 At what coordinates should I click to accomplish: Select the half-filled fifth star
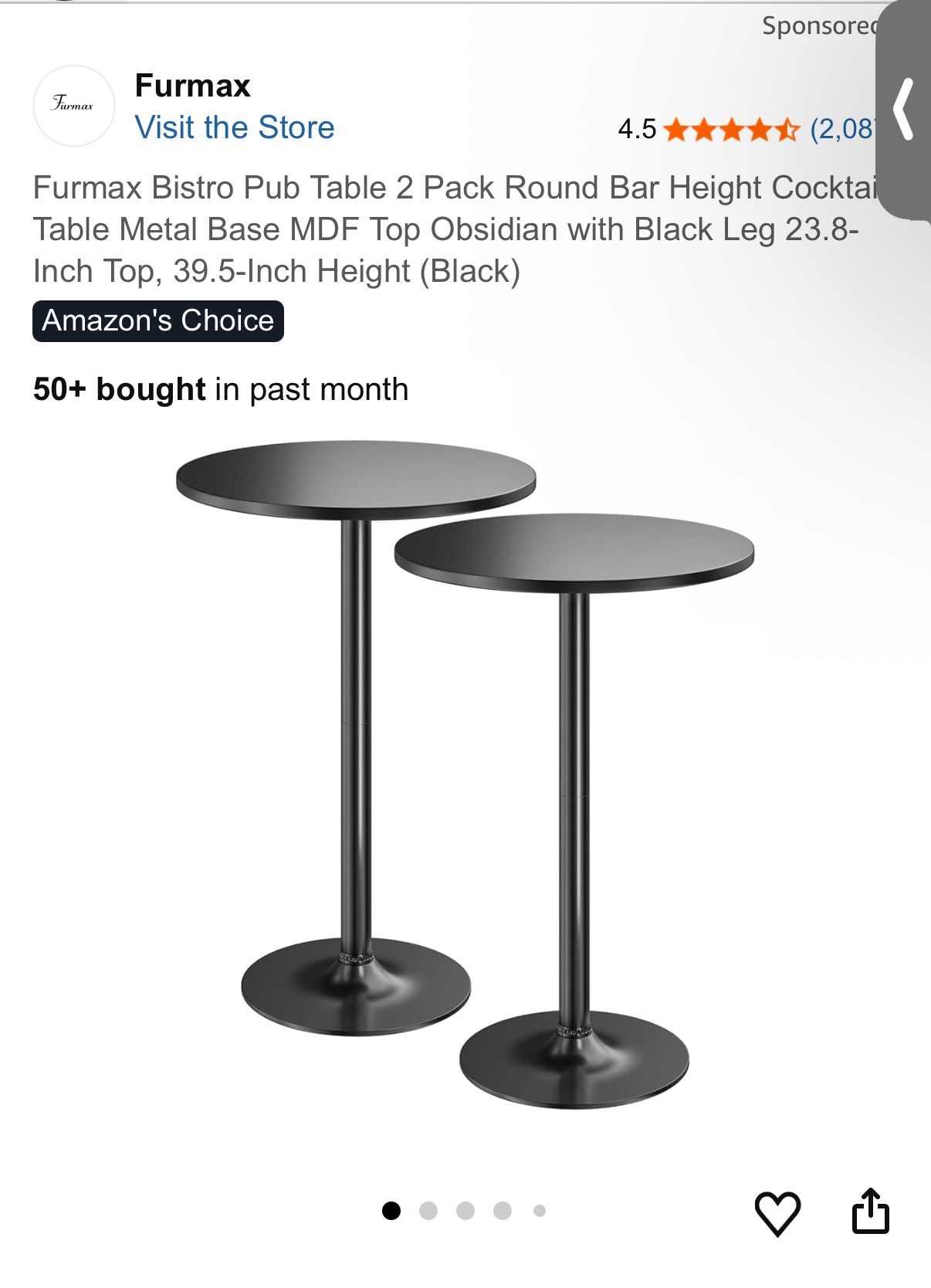coord(786,128)
